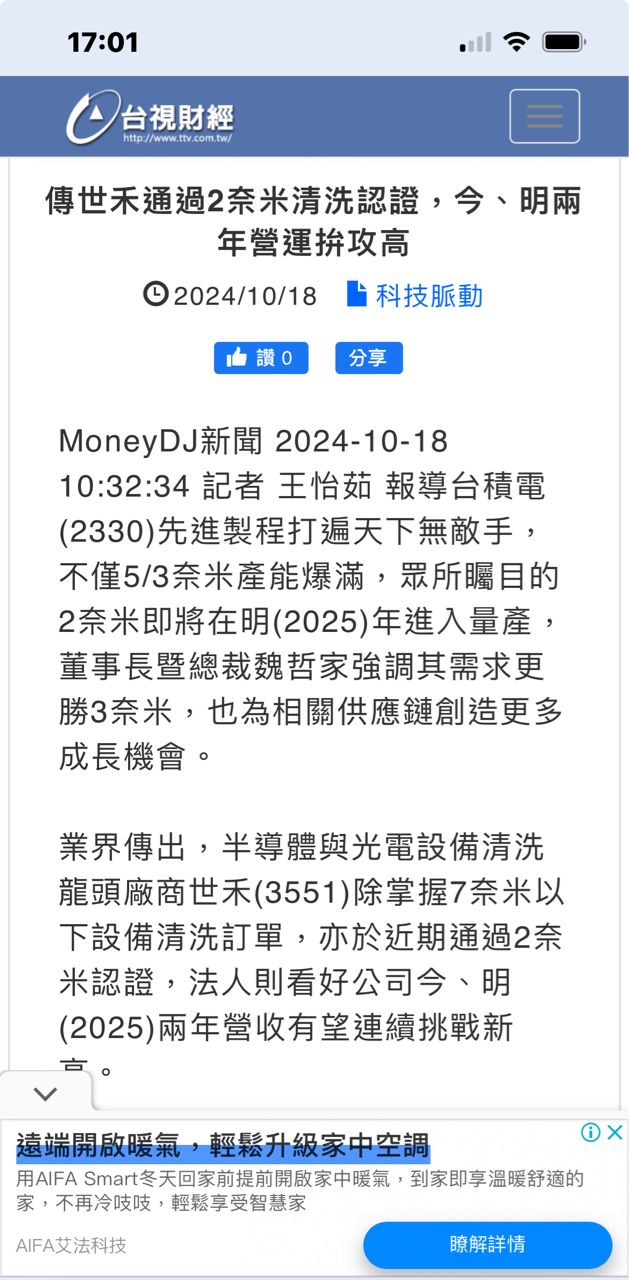629x1280 pixels.
Task: Go to the 台視財經 homepage logo
Action: point(150,118)
